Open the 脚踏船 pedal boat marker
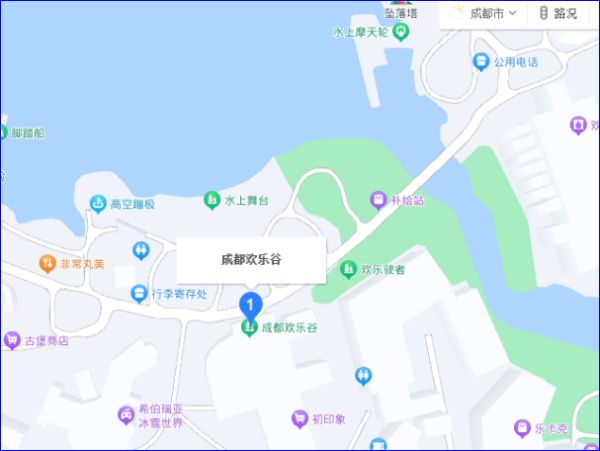This screenshot has height=451, width=600. 4,133
